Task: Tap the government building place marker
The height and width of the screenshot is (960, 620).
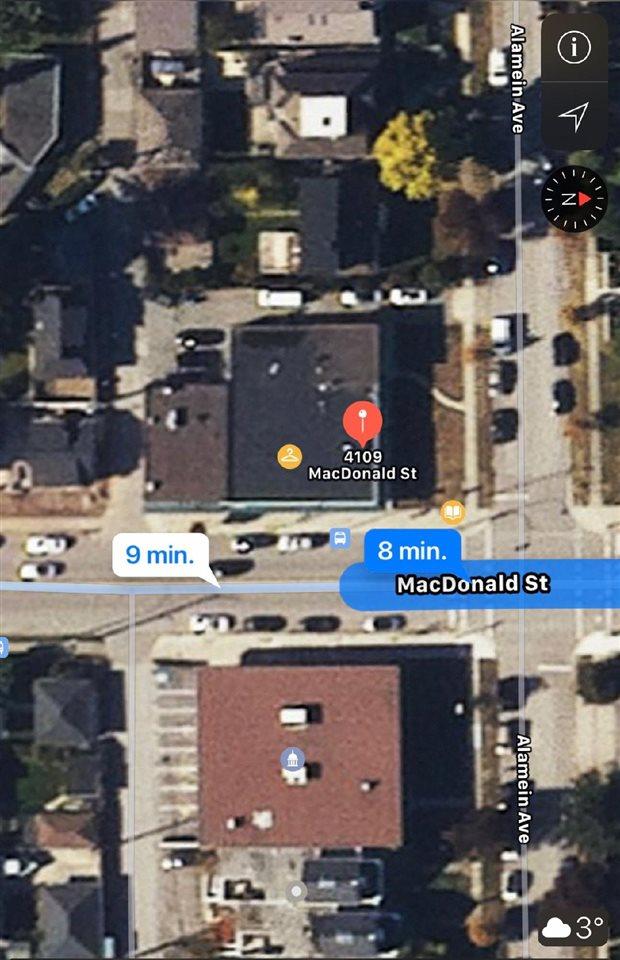Action: click(x=293, y=760)
